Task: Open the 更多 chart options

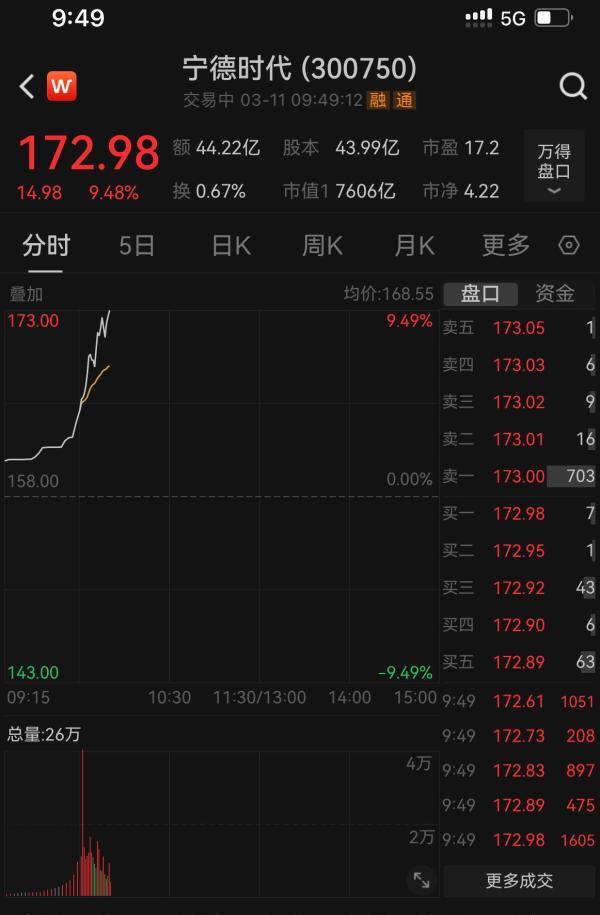Action: [506, 245]
